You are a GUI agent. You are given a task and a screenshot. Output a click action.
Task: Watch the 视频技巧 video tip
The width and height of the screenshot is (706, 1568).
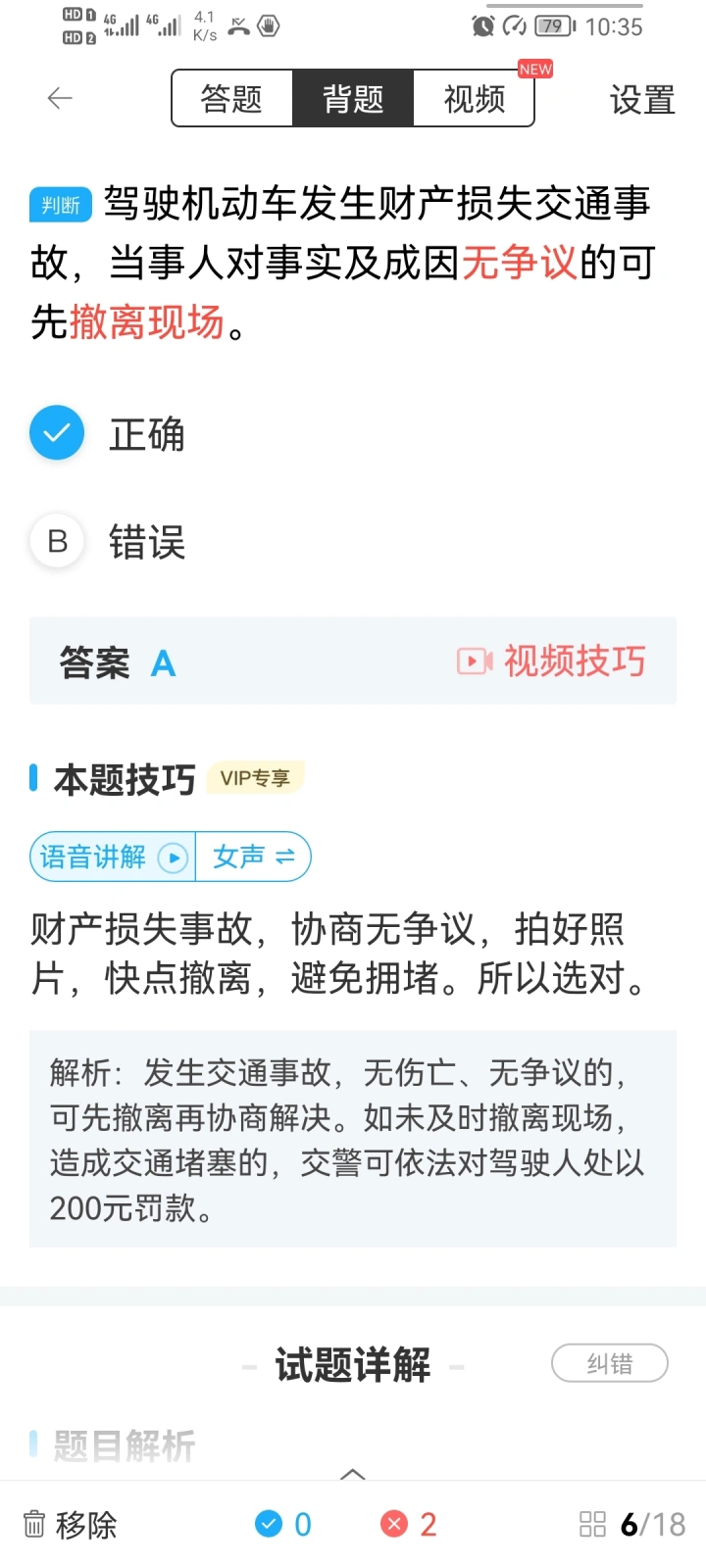[552, 661]
